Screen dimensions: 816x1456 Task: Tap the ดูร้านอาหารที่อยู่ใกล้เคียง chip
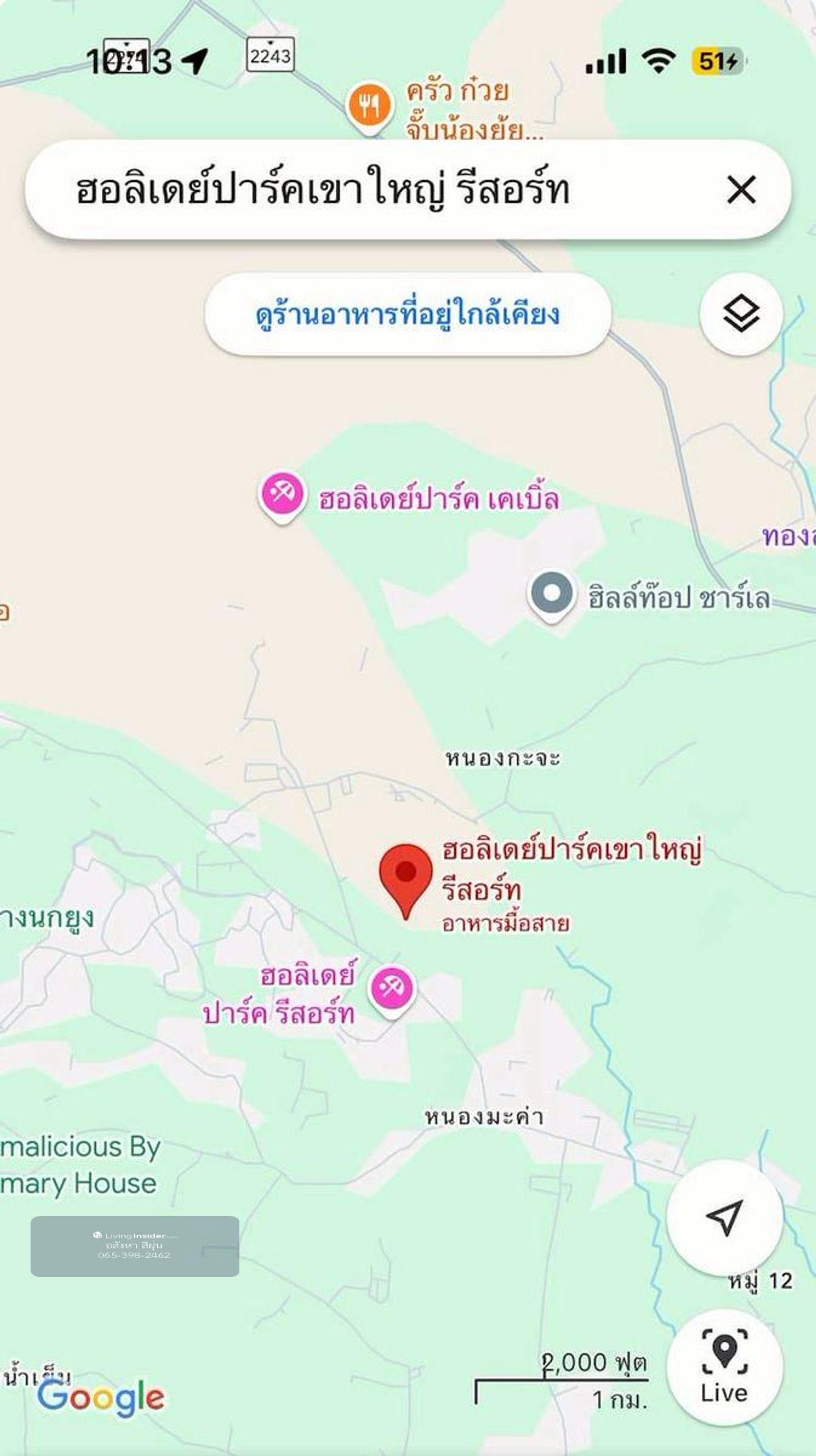pos(408,314)
